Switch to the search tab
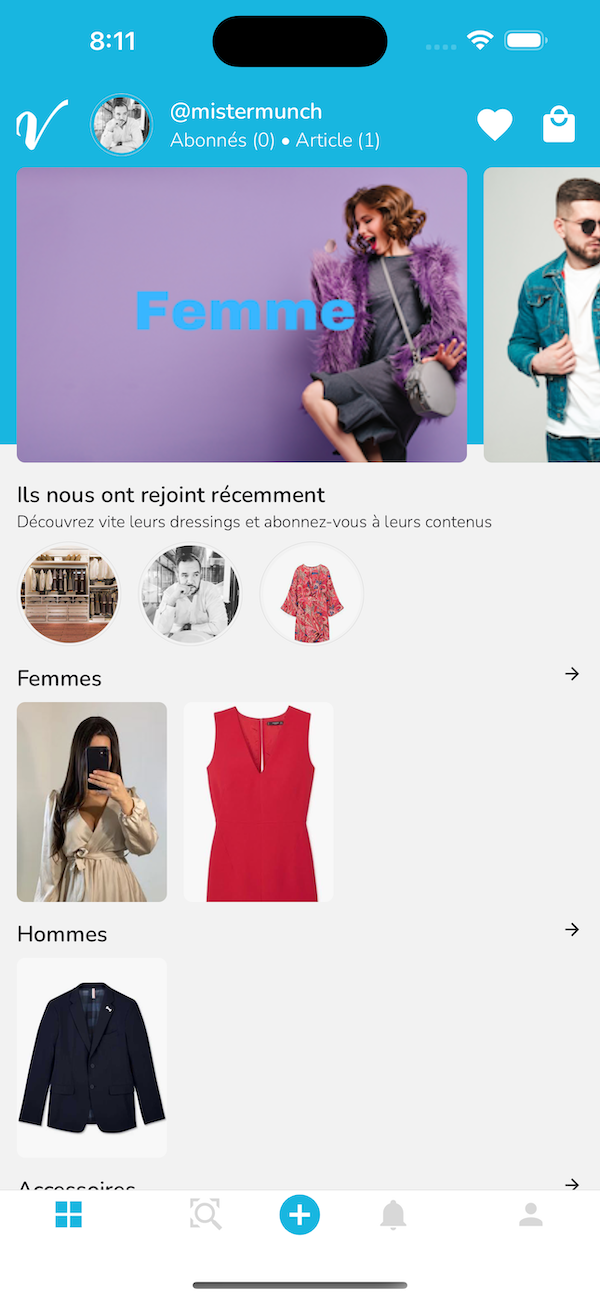 click(206, 1215)
